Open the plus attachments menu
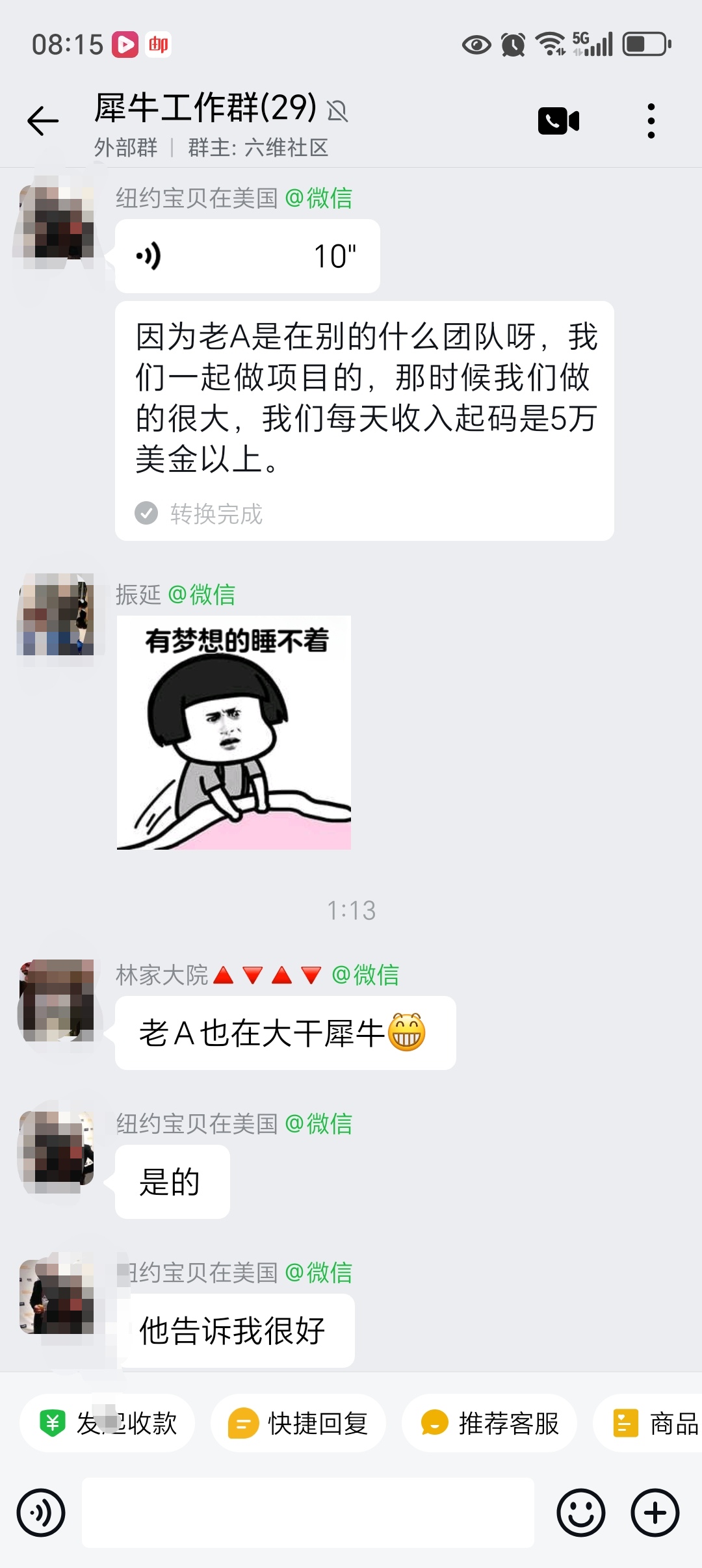702x1568 pixels. [655, 1513]
